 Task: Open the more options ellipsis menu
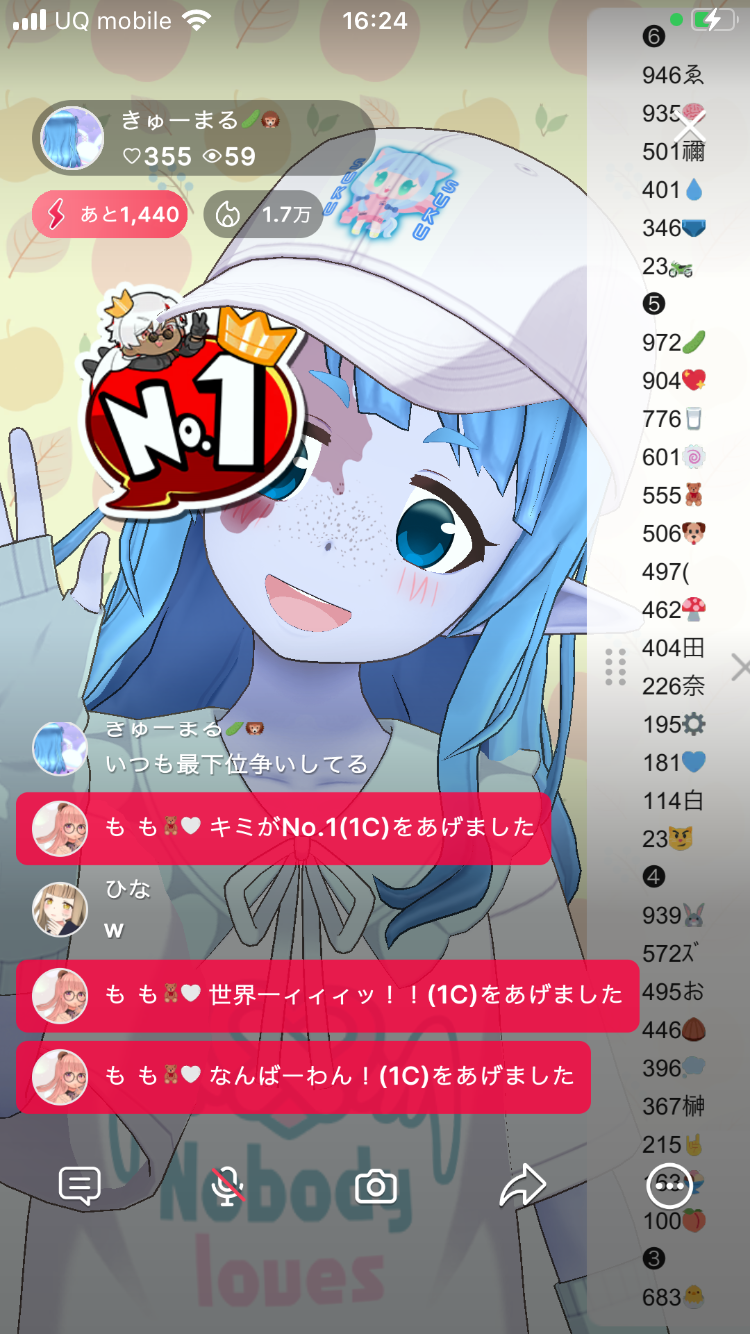(669, 1186)
